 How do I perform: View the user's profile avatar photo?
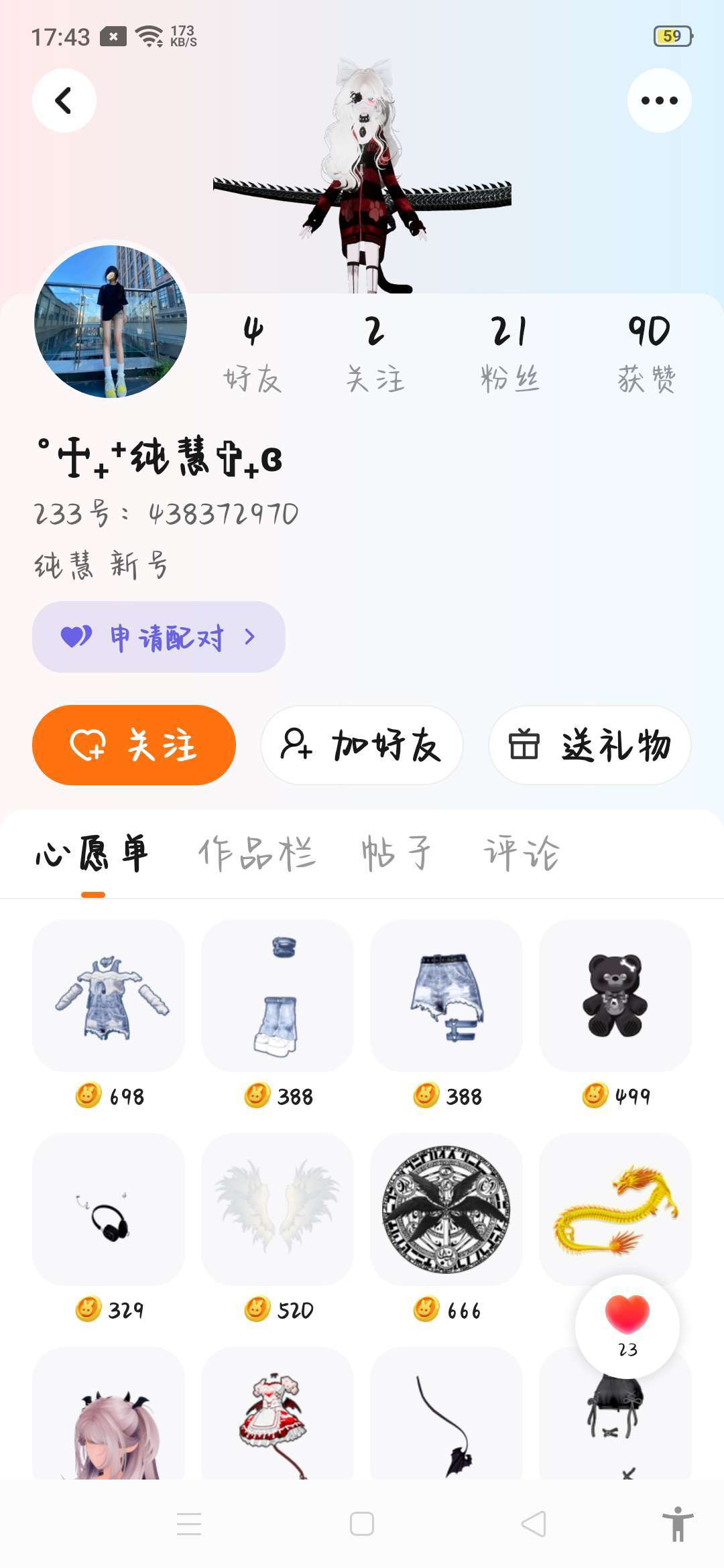pyautogui.click(x=111, y=322)
